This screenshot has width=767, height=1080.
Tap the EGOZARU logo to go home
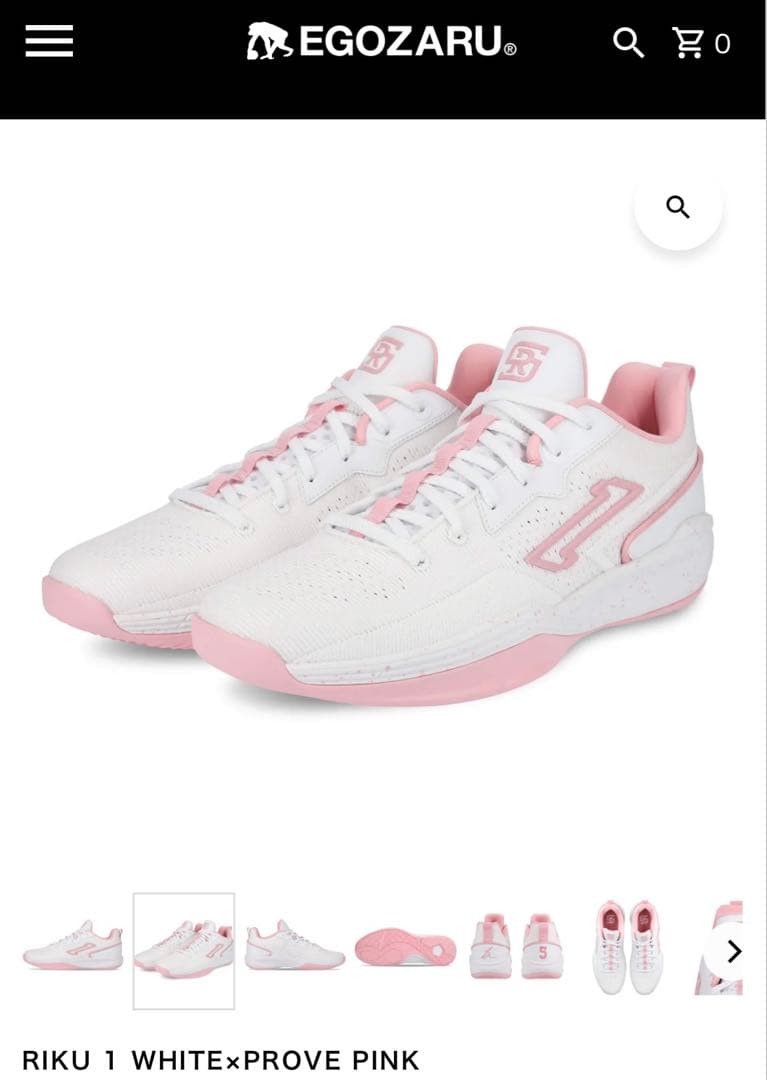[x=382, y=42]
